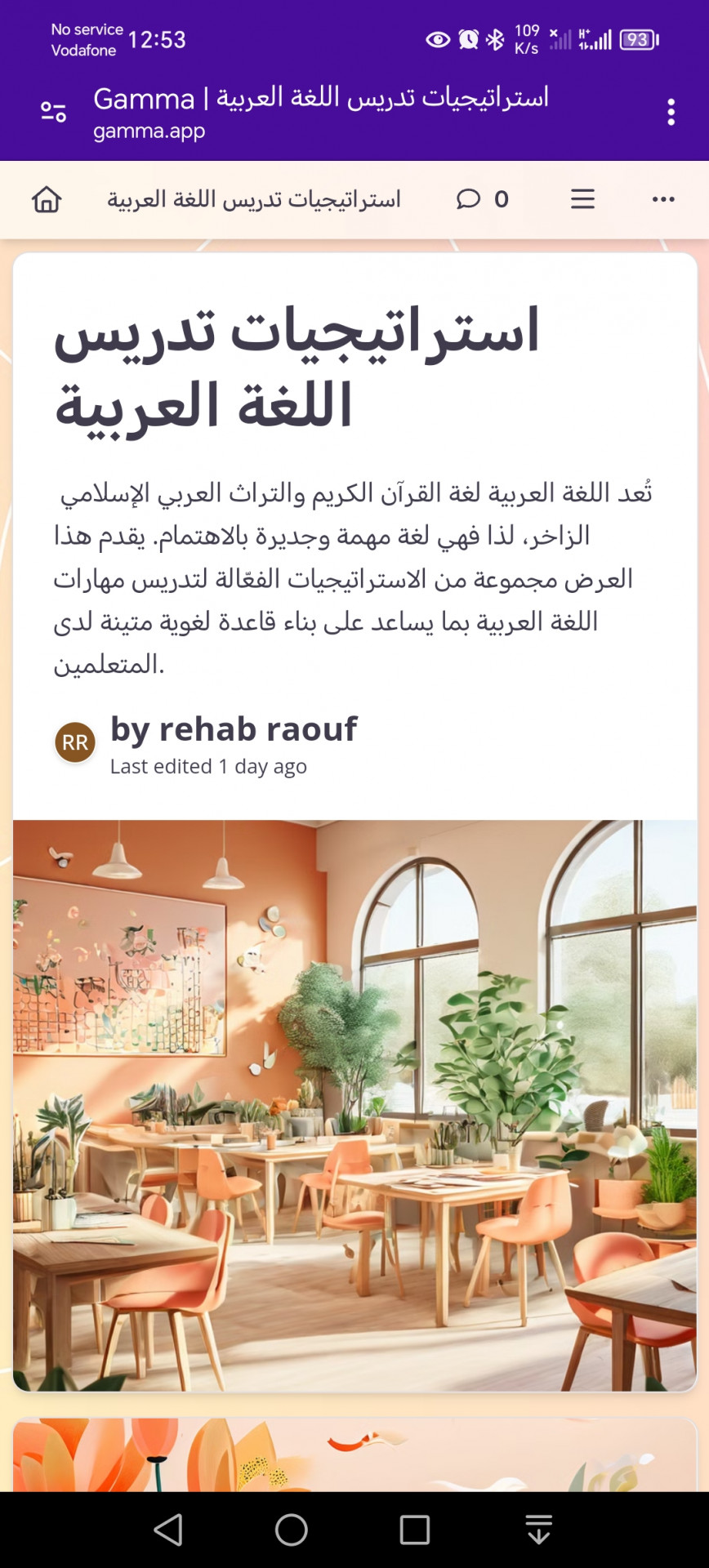
Task: Open the browser three-dot overflow menu
Action: click(x=671, y=112)
